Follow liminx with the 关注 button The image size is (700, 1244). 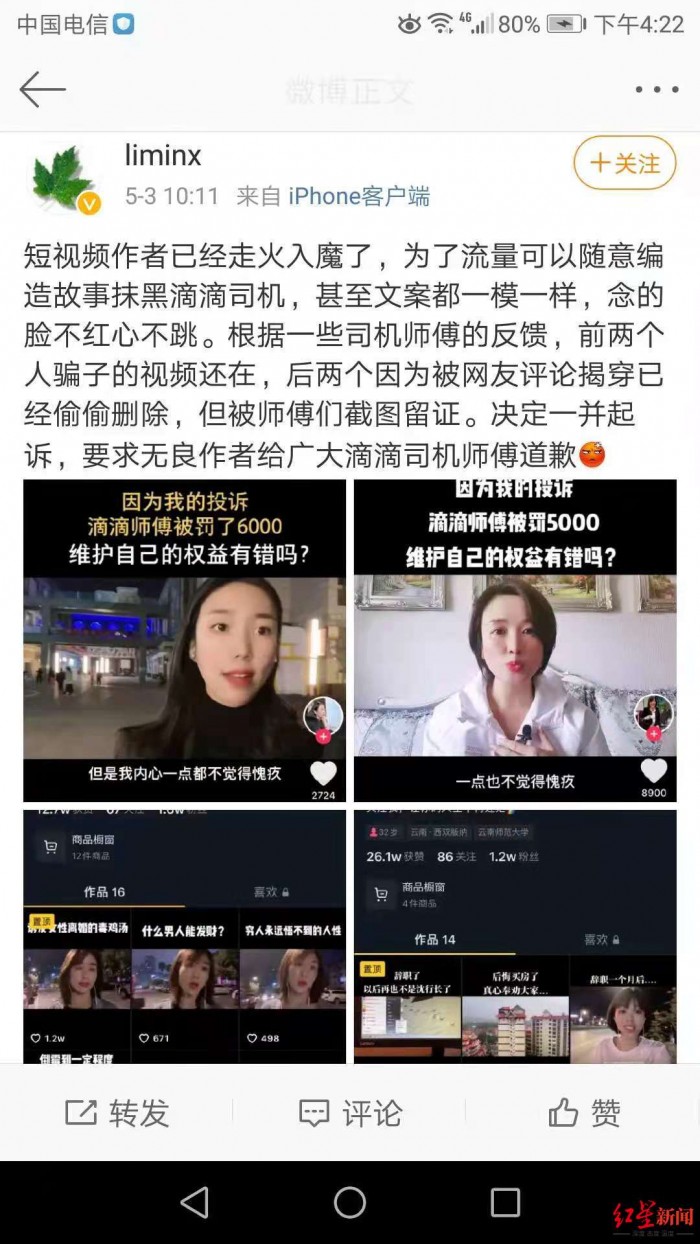(625, 164)
